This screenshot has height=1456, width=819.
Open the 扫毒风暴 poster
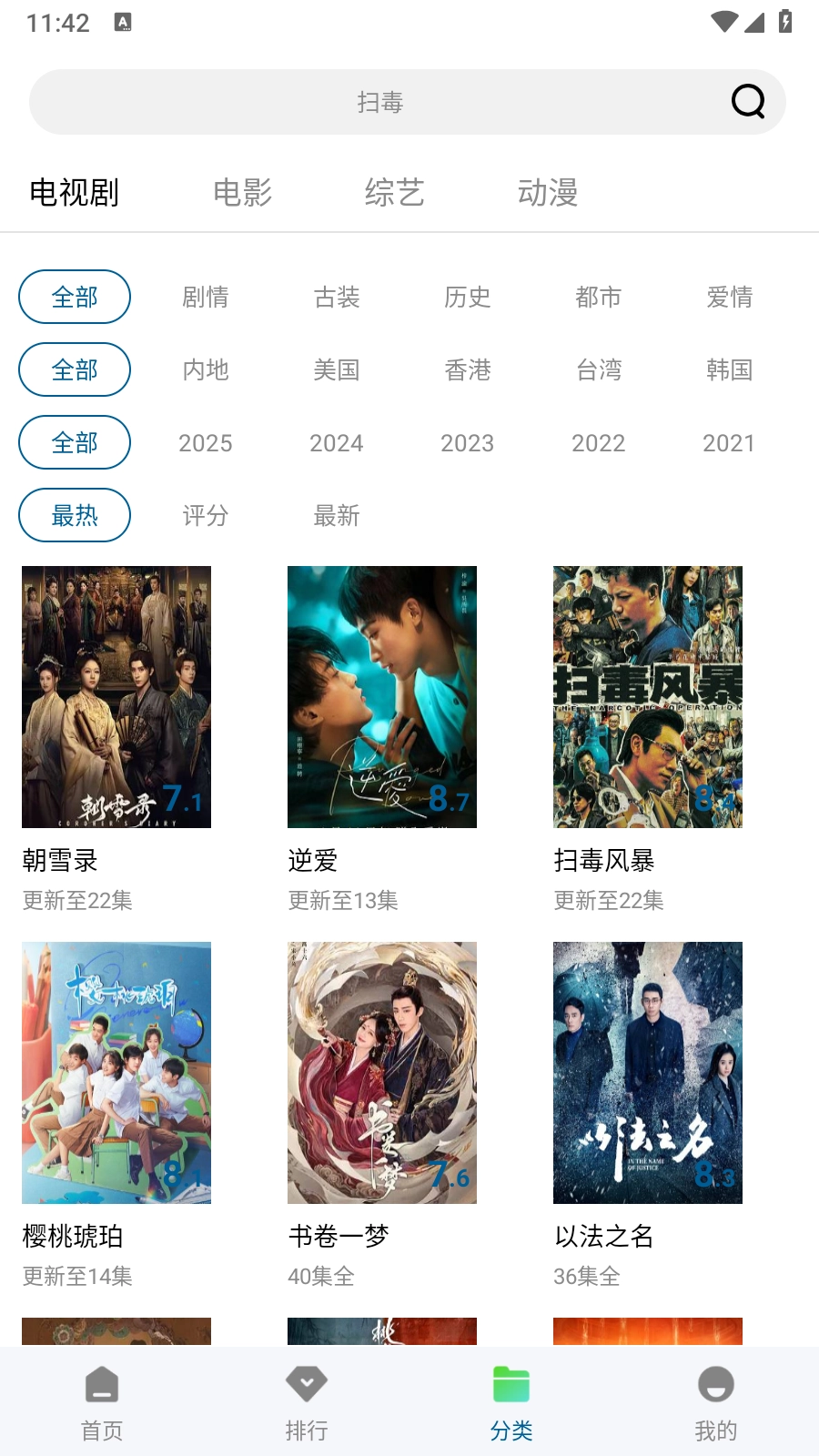coord(648,697)
